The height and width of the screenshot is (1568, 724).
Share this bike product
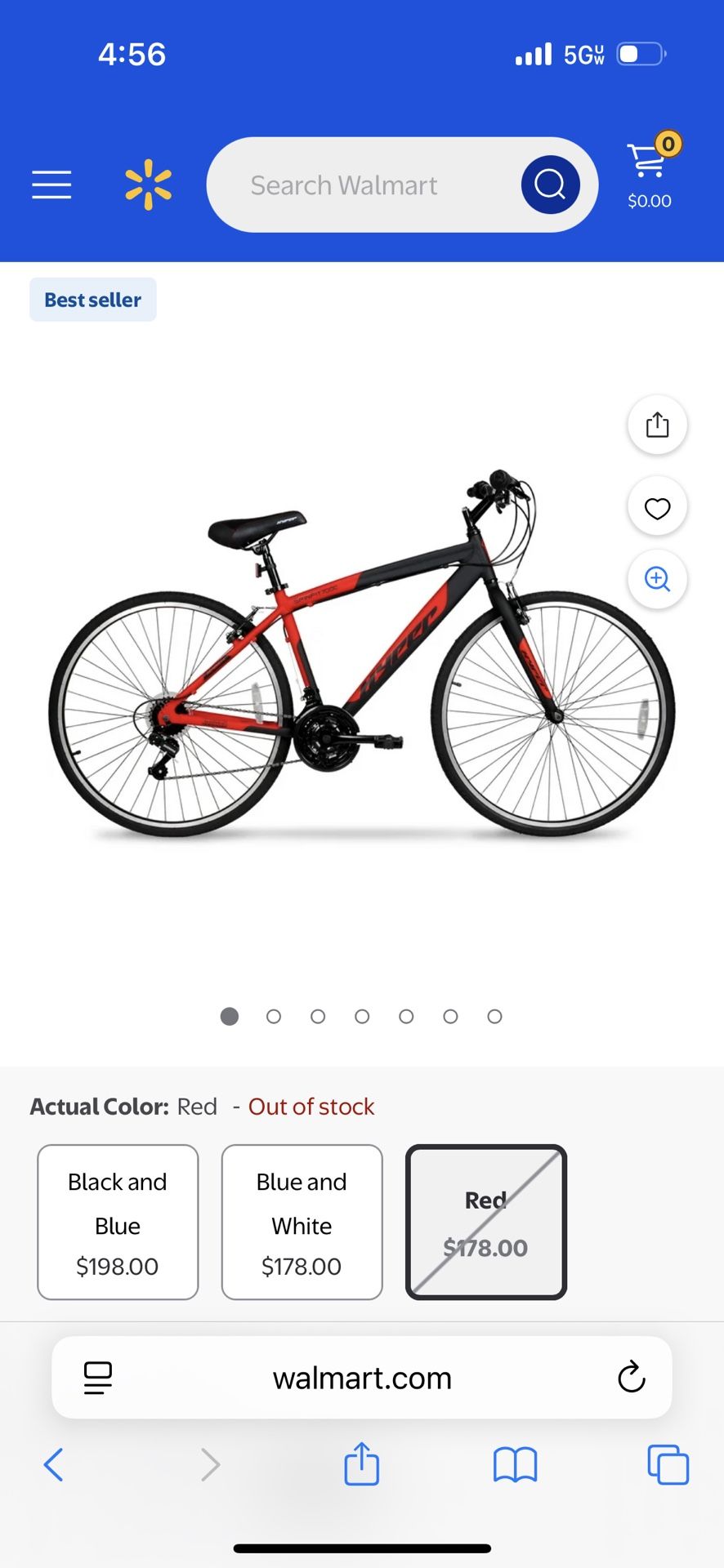[657, 425]
